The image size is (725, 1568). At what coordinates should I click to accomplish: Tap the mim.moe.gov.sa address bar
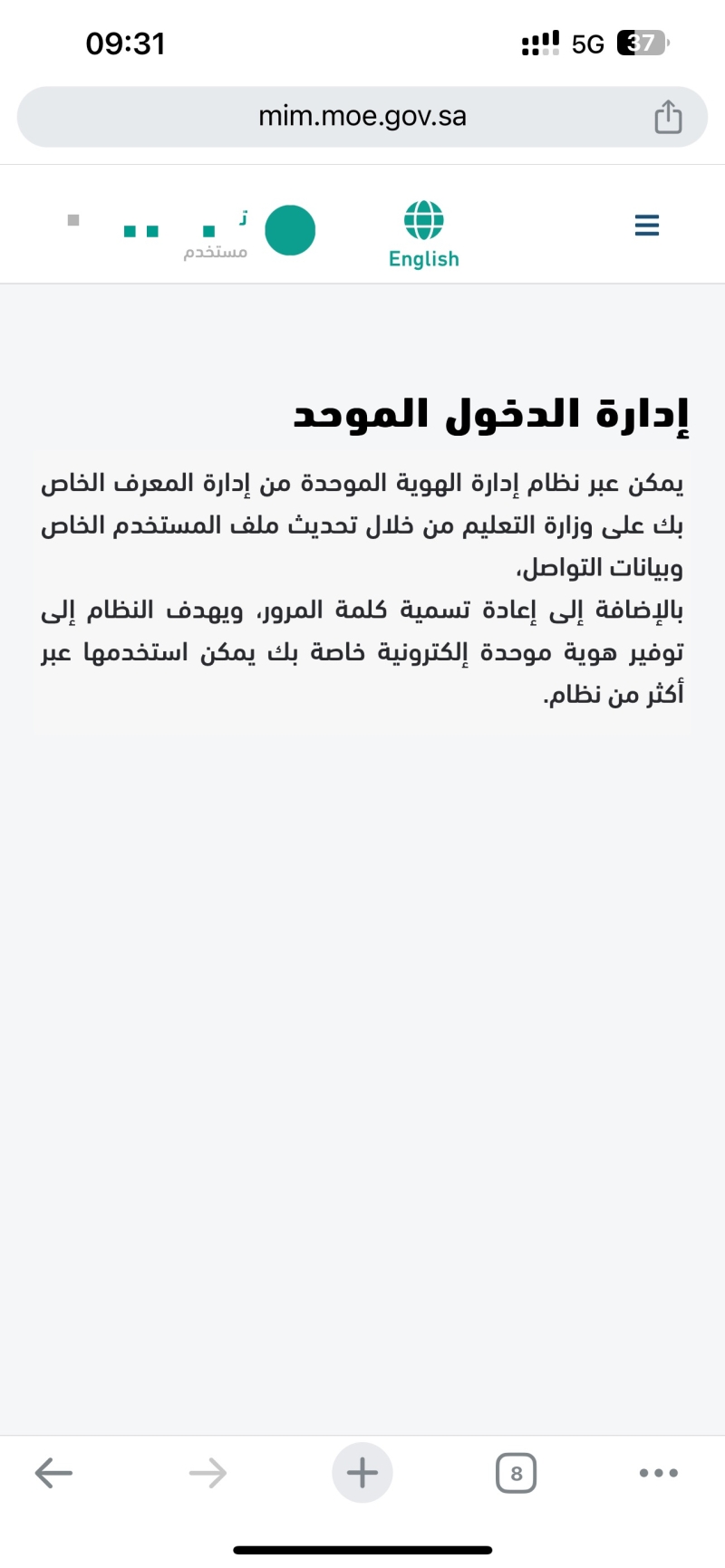pos(362,117)
